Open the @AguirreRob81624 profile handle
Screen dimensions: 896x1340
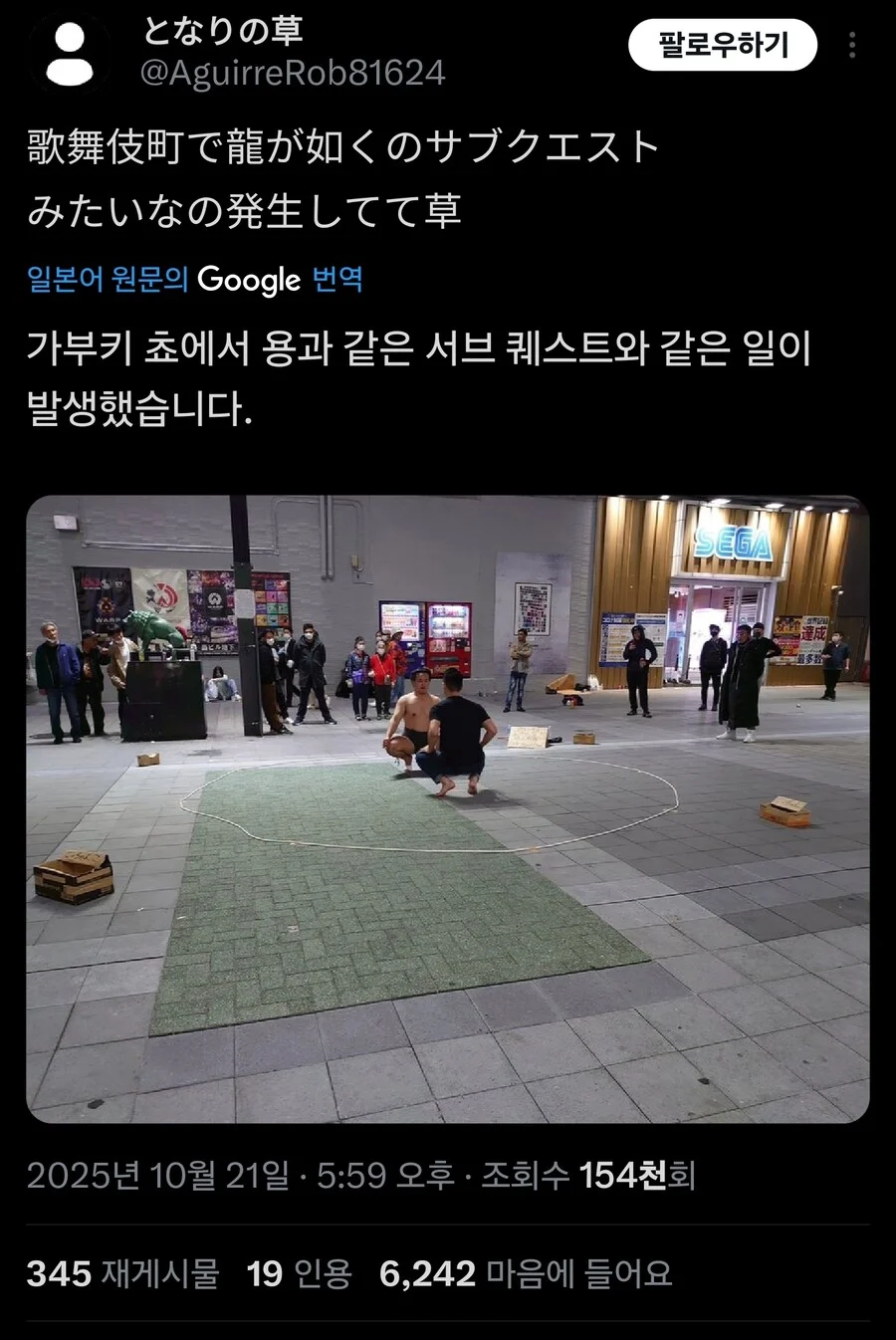tap(293, 73)
